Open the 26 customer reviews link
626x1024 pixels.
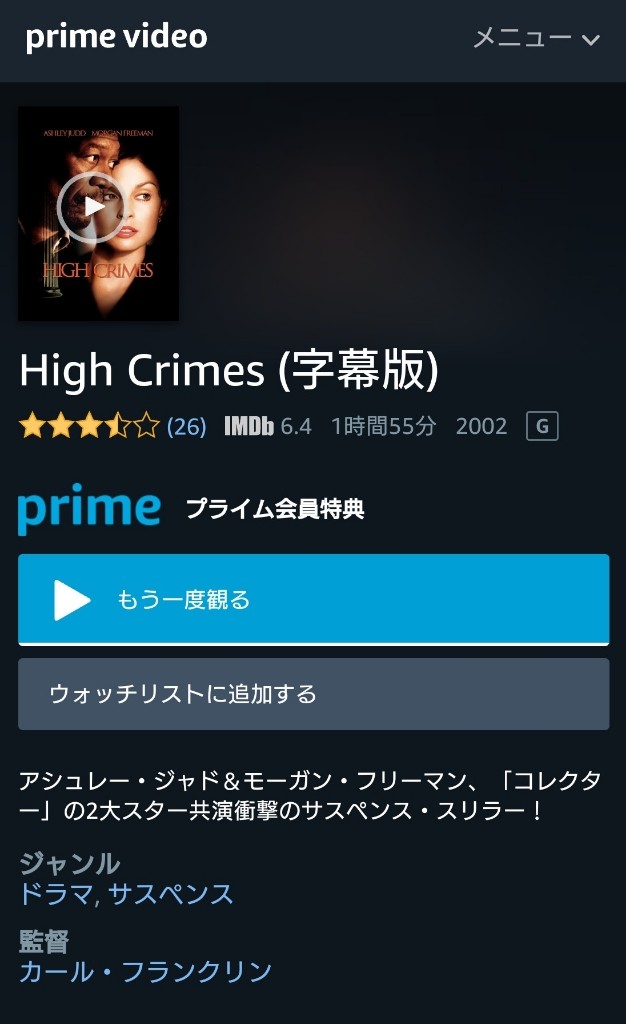coord(186,426)
